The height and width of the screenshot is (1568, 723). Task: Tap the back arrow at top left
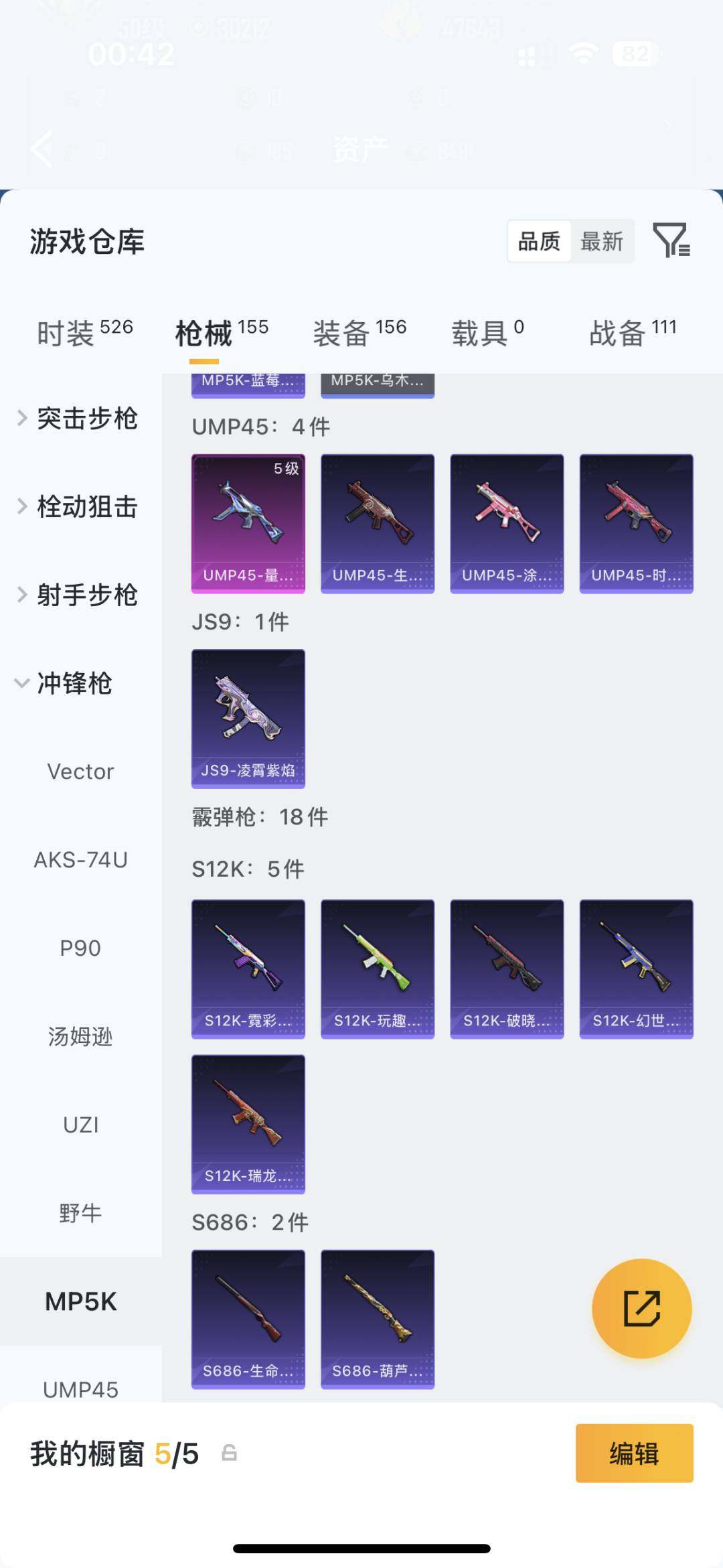click(x=42, y=149)
